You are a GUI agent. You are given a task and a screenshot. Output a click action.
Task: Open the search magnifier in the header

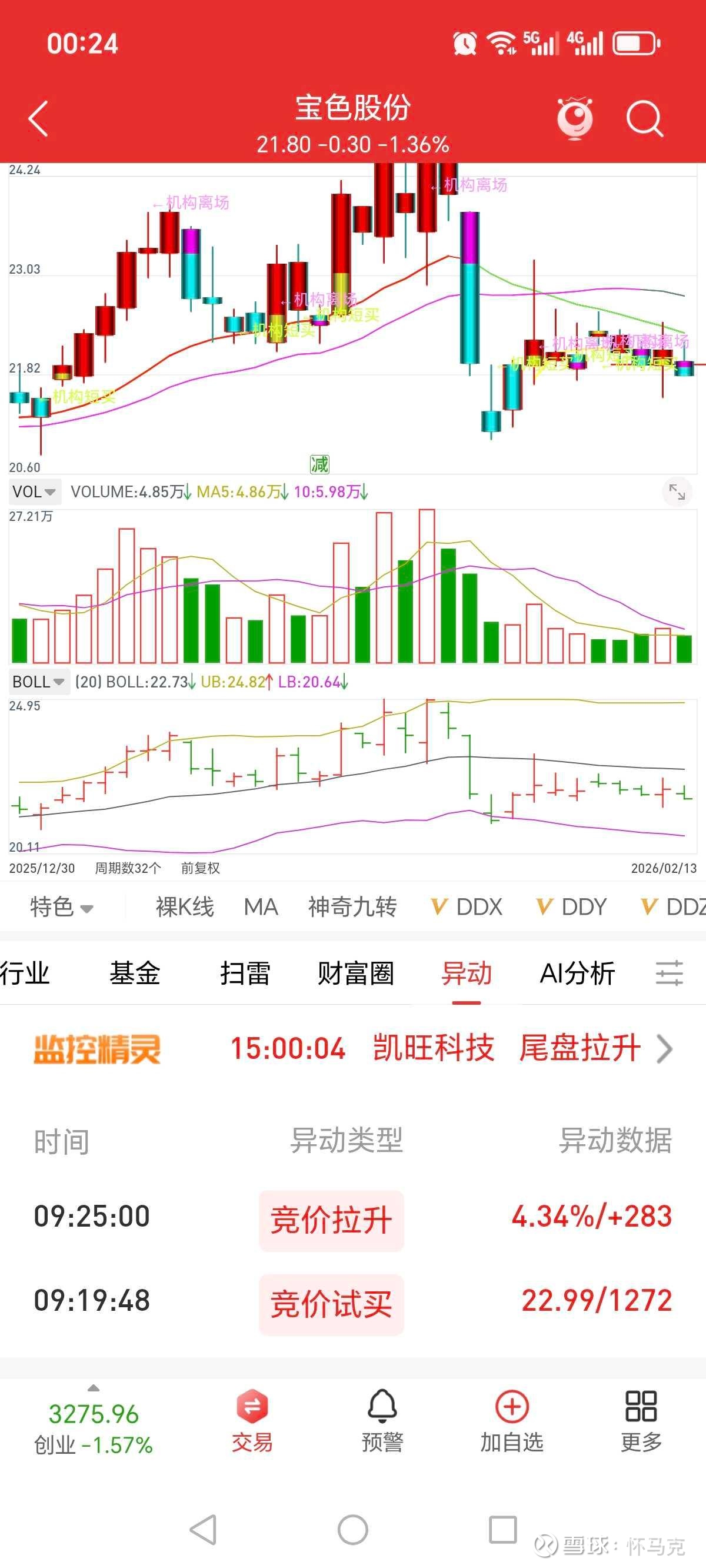click(645, 118)
